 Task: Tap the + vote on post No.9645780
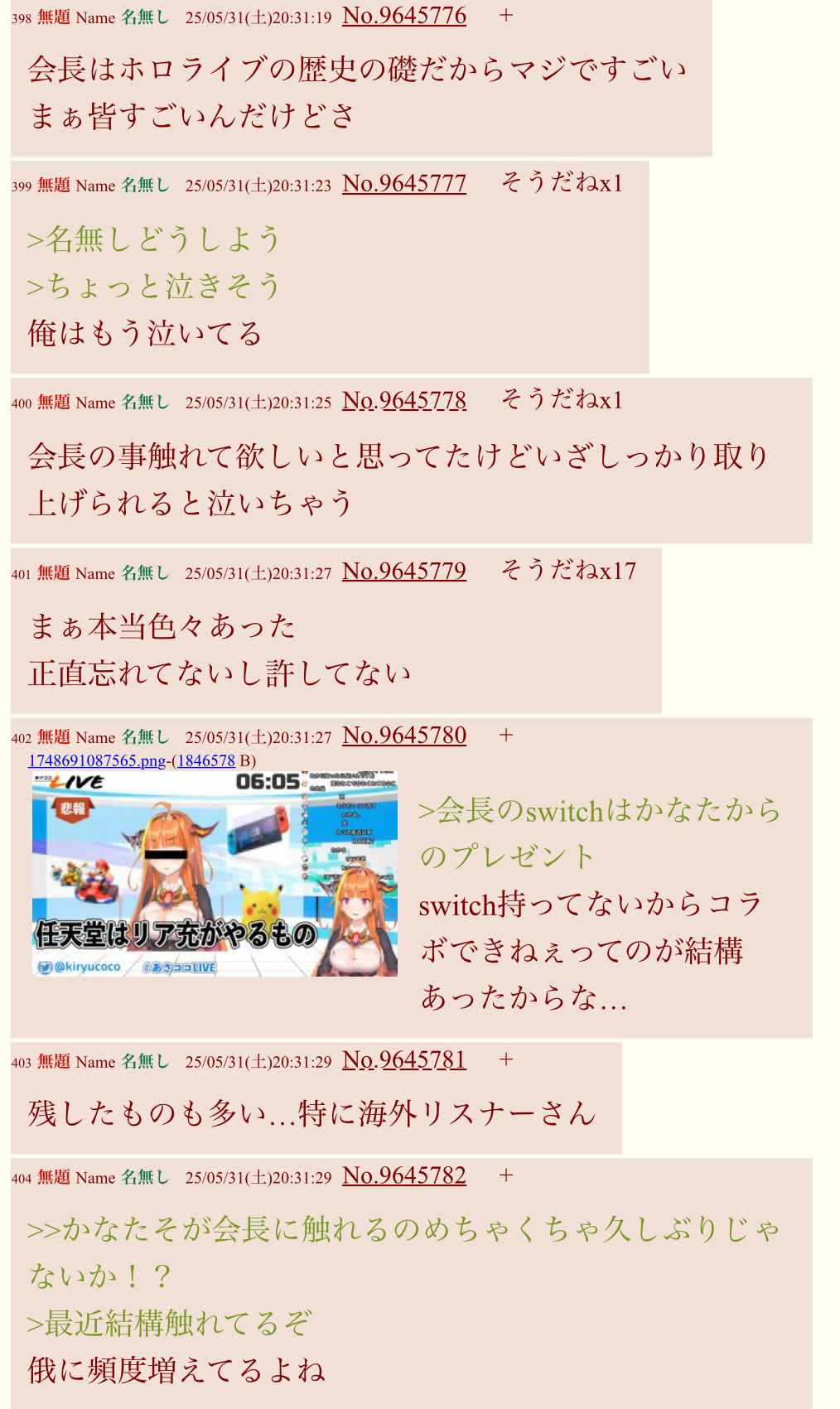pyautogui.click(x=506, y=736)
